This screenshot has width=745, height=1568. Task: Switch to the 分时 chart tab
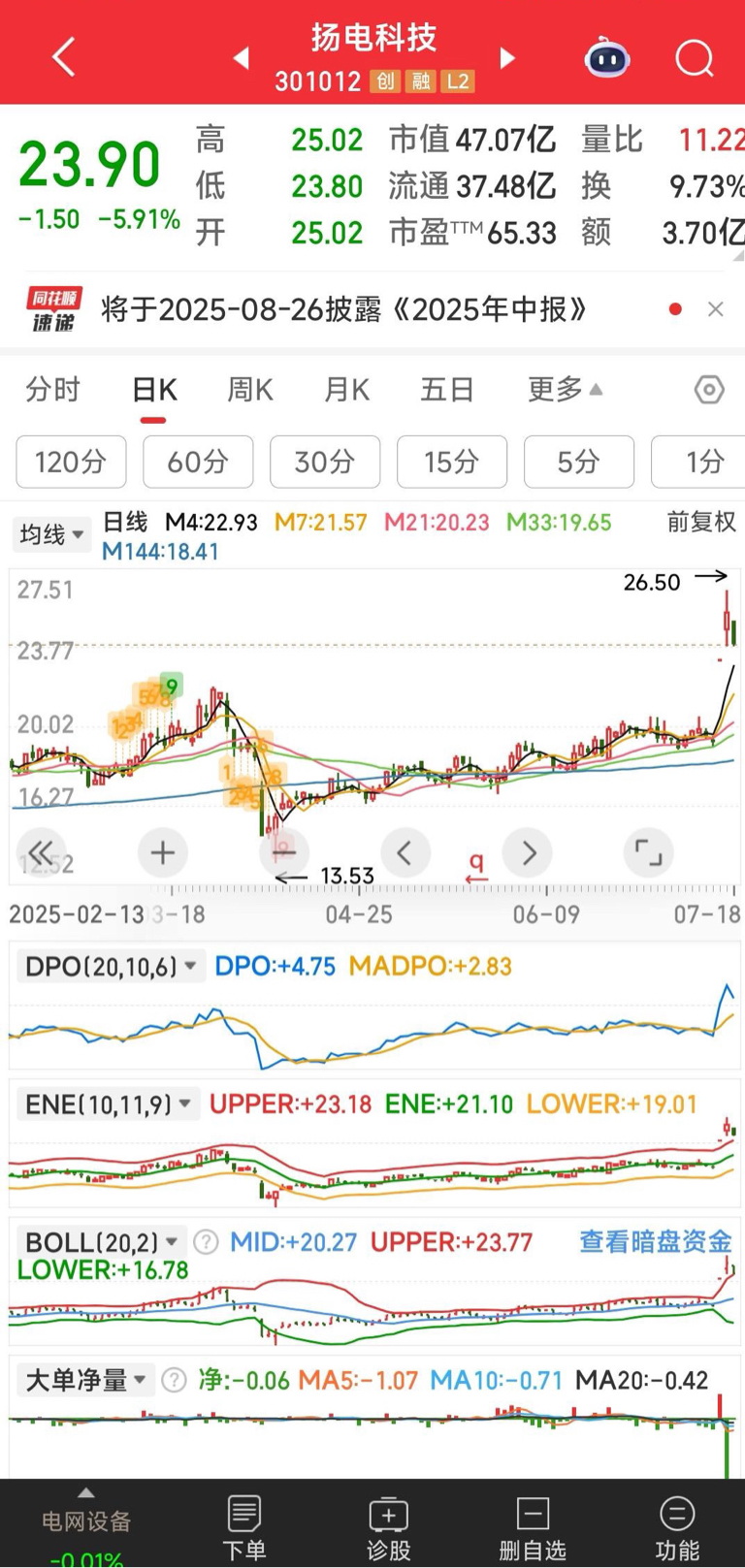(53, 390)
